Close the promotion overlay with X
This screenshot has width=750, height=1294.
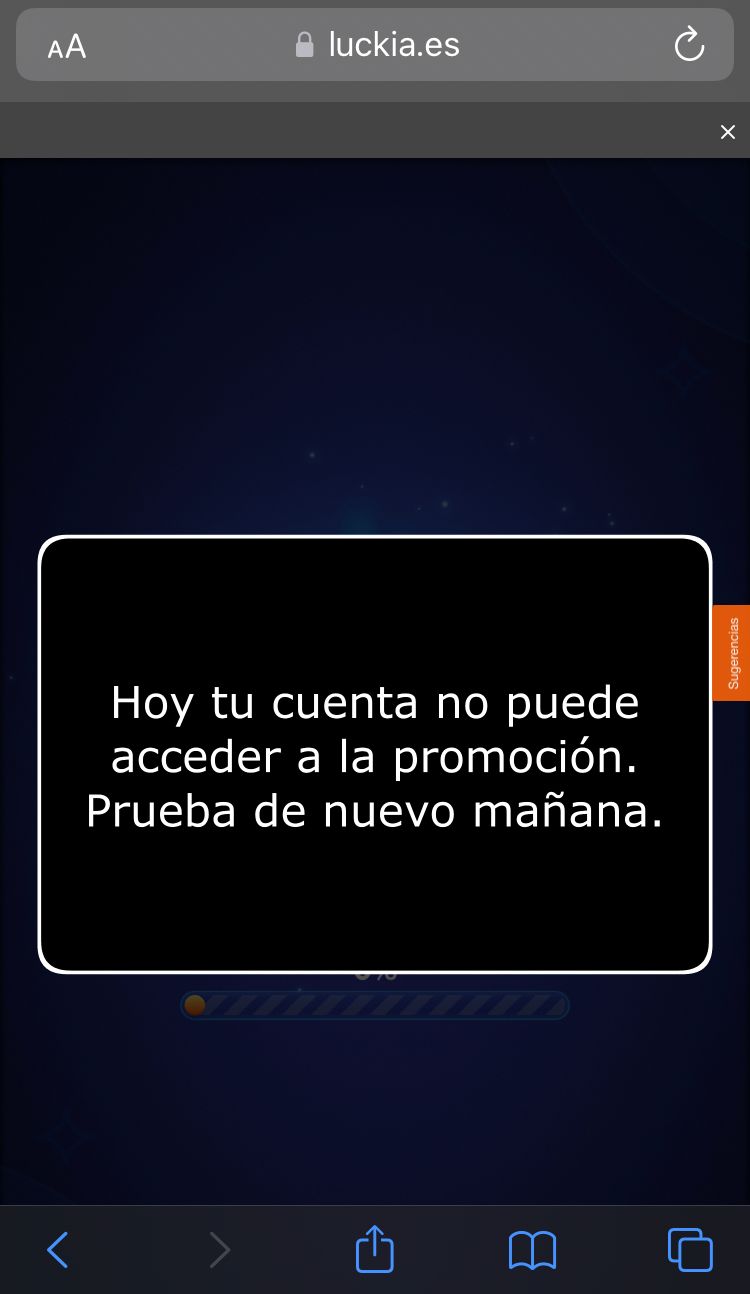point(727,132)
